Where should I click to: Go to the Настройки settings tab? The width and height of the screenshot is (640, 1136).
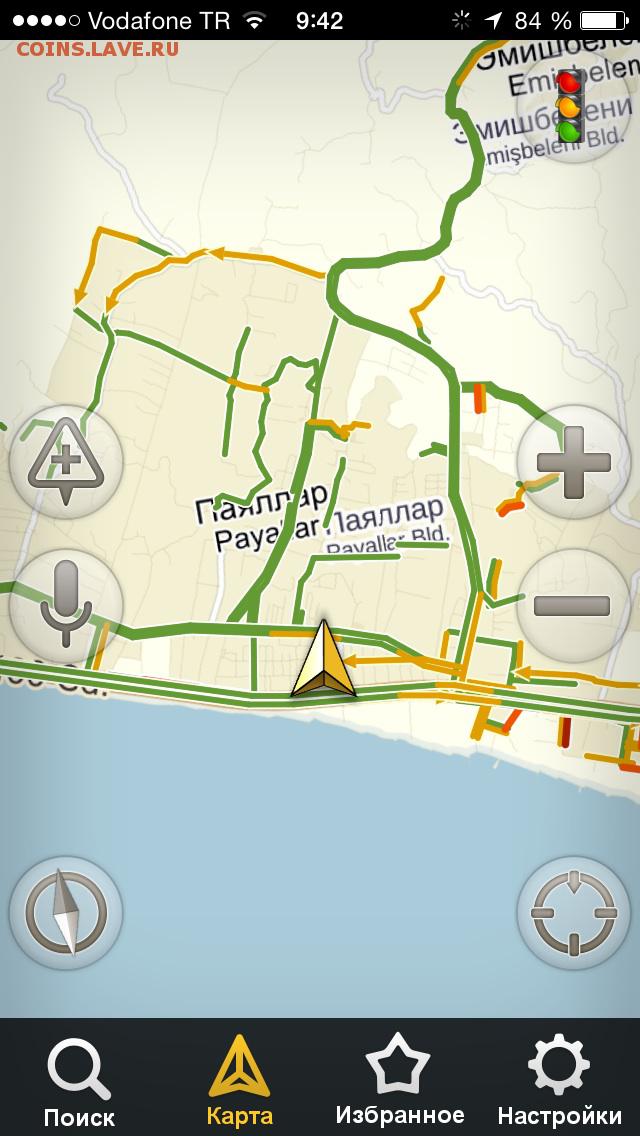(x=560, y=1078)
